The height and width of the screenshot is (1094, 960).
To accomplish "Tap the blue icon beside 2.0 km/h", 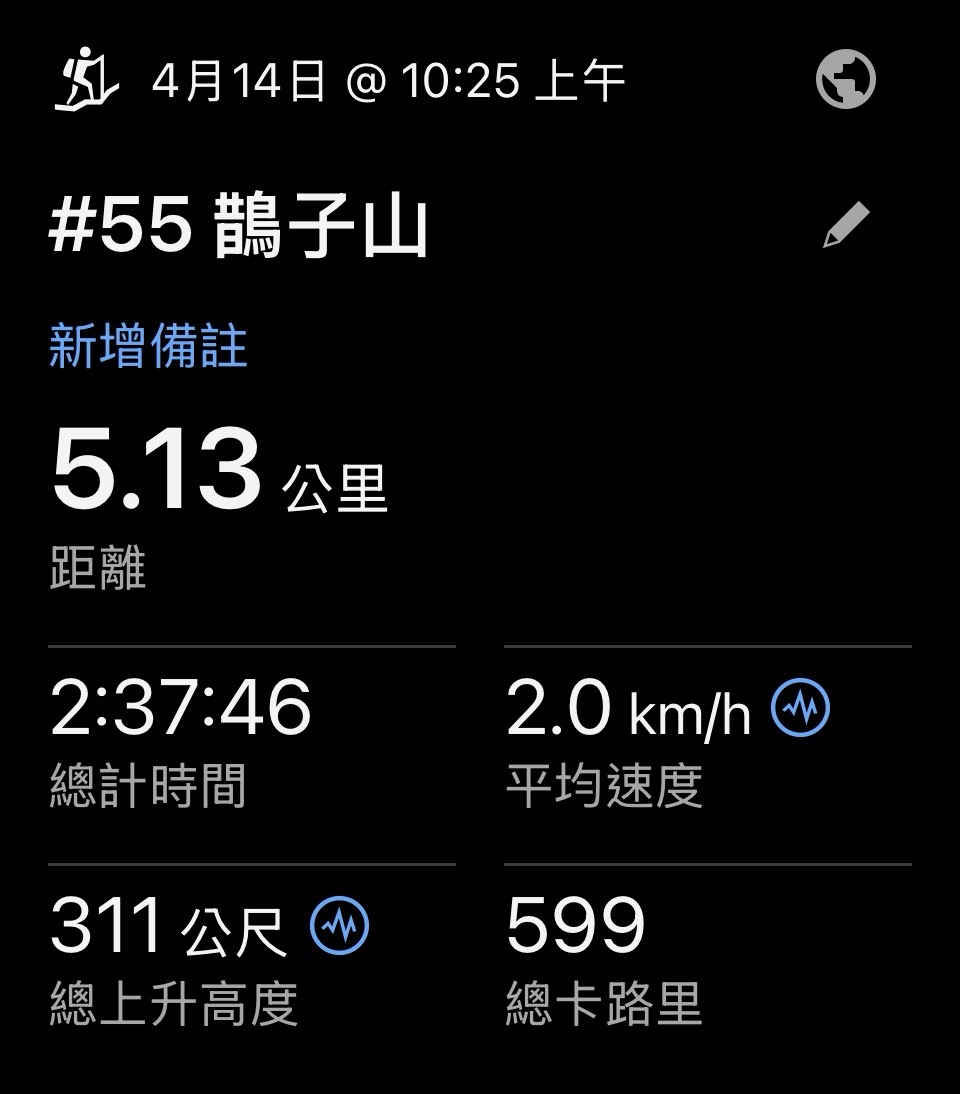I will pyautogui.click(x=800, y=707).
